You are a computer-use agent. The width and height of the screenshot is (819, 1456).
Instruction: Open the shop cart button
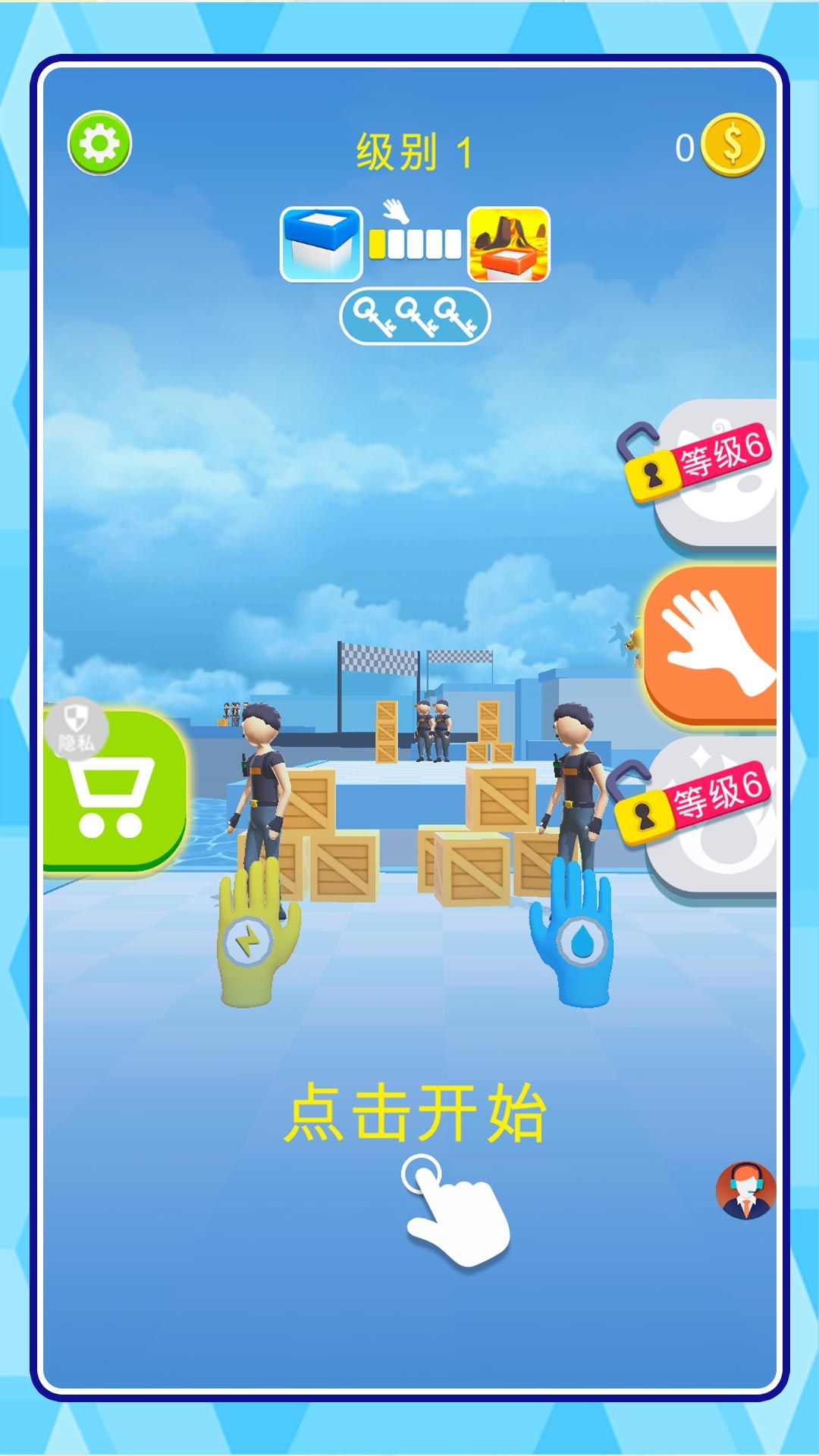(114, 796)
